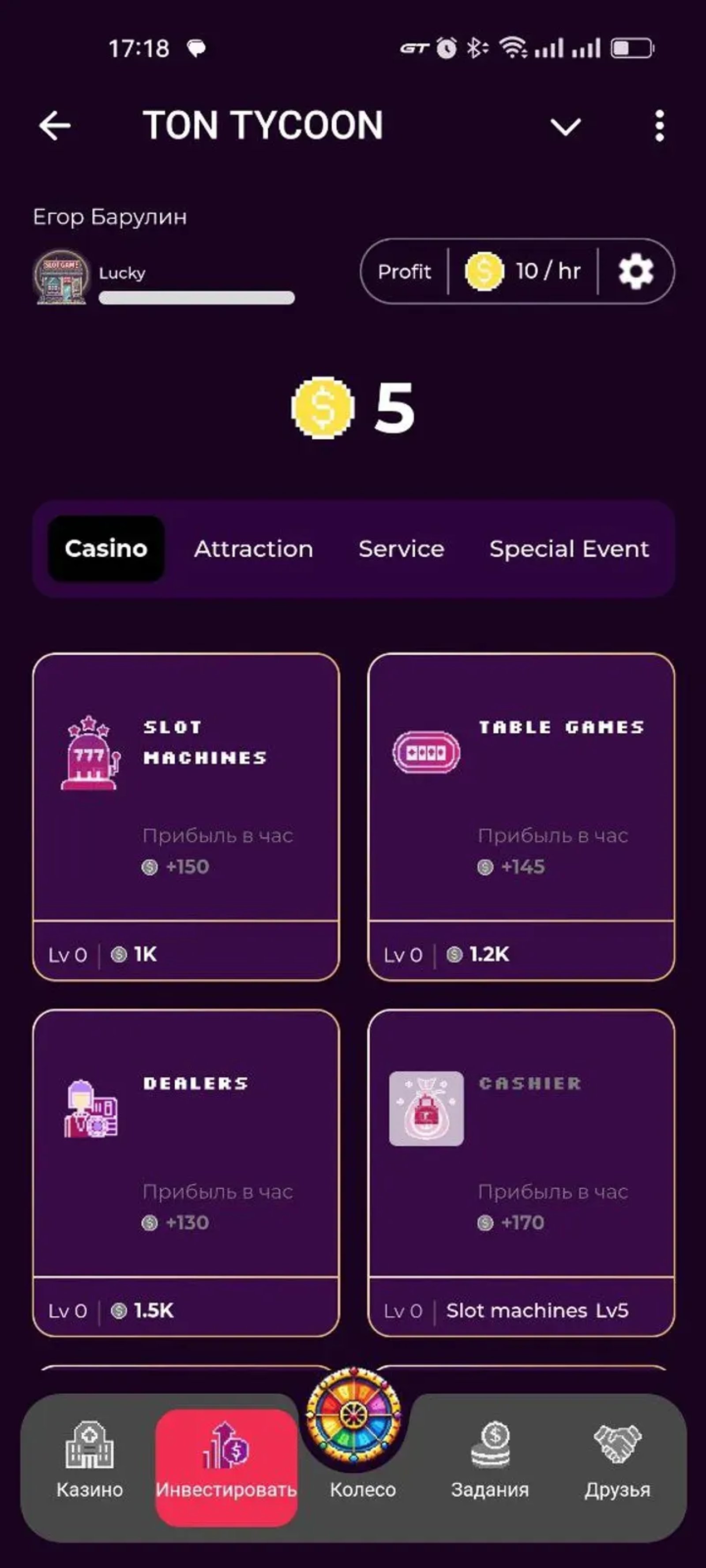Switch to the Service tab

pos(401,549)
